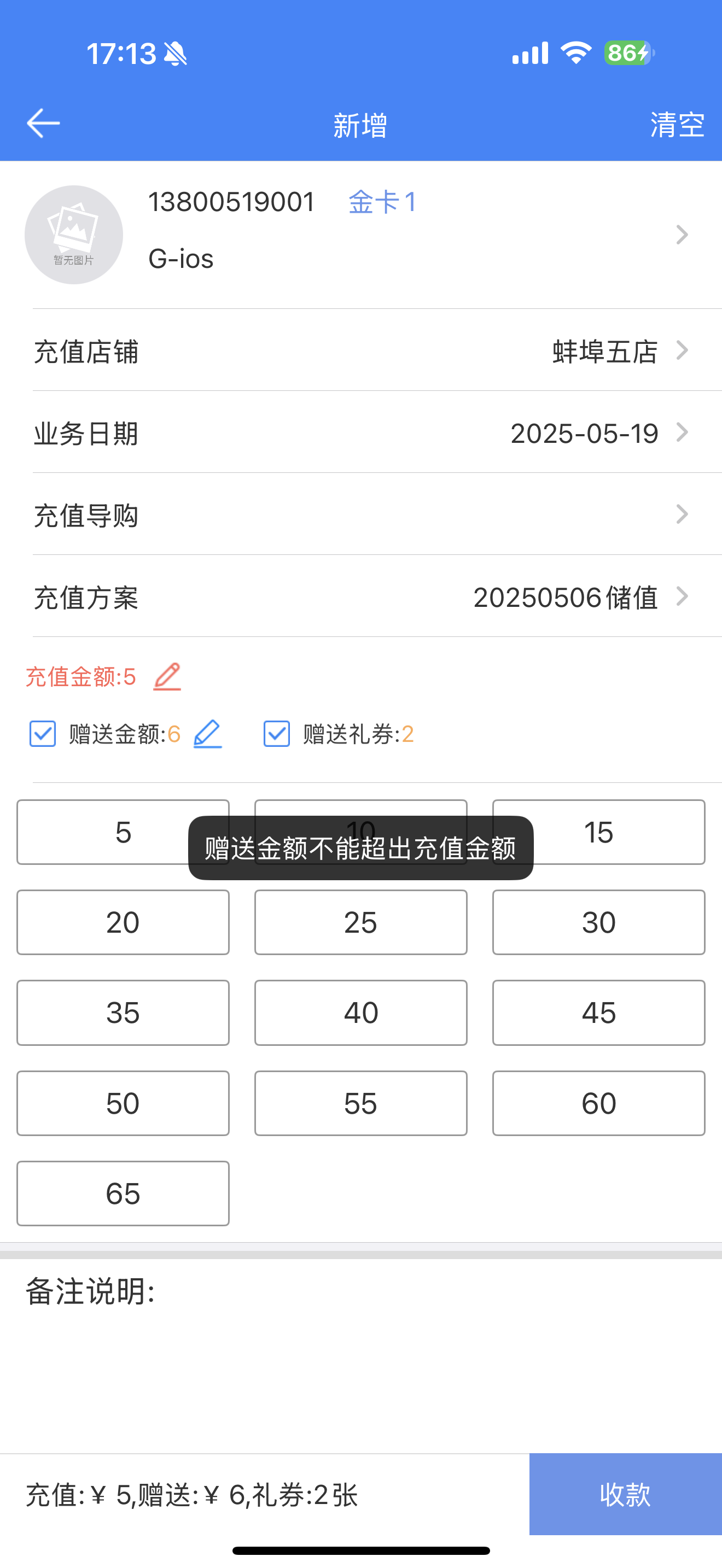Screen dimensions: 722x1568
Task: Choose the 20 amount button
Action: point(123,922)
